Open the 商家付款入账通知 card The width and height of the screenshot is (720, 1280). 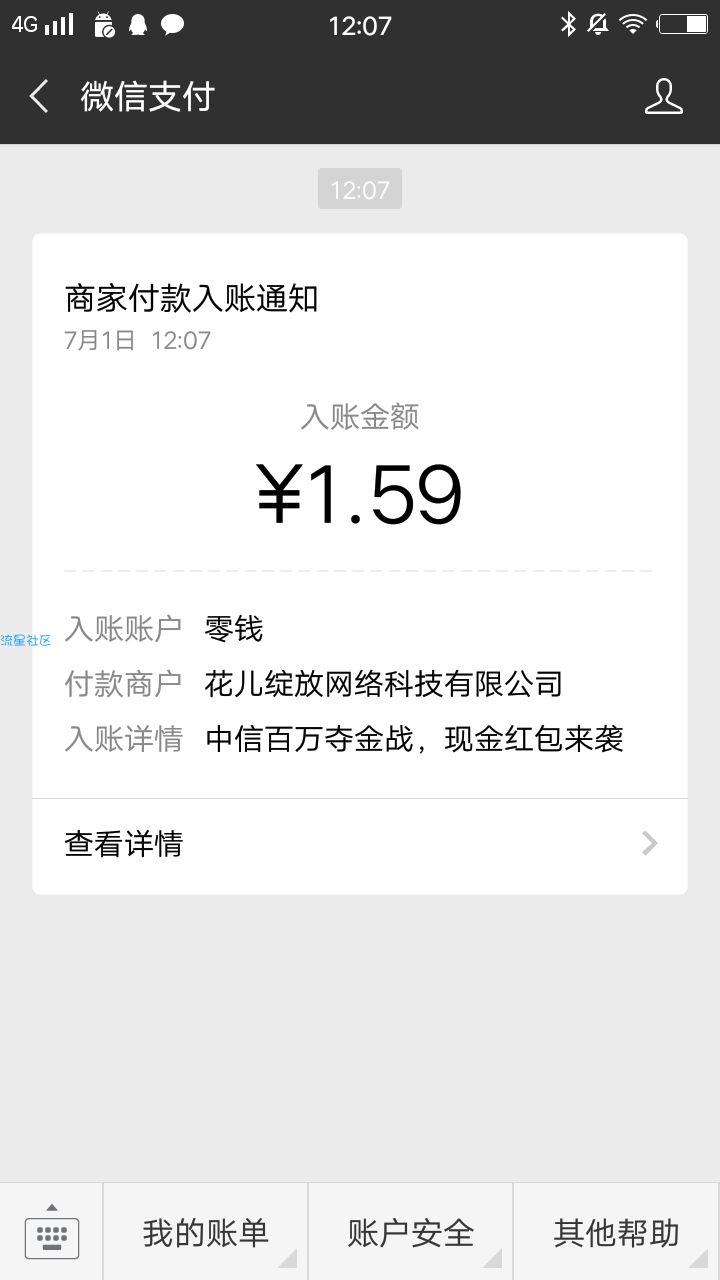coord(360,500)
